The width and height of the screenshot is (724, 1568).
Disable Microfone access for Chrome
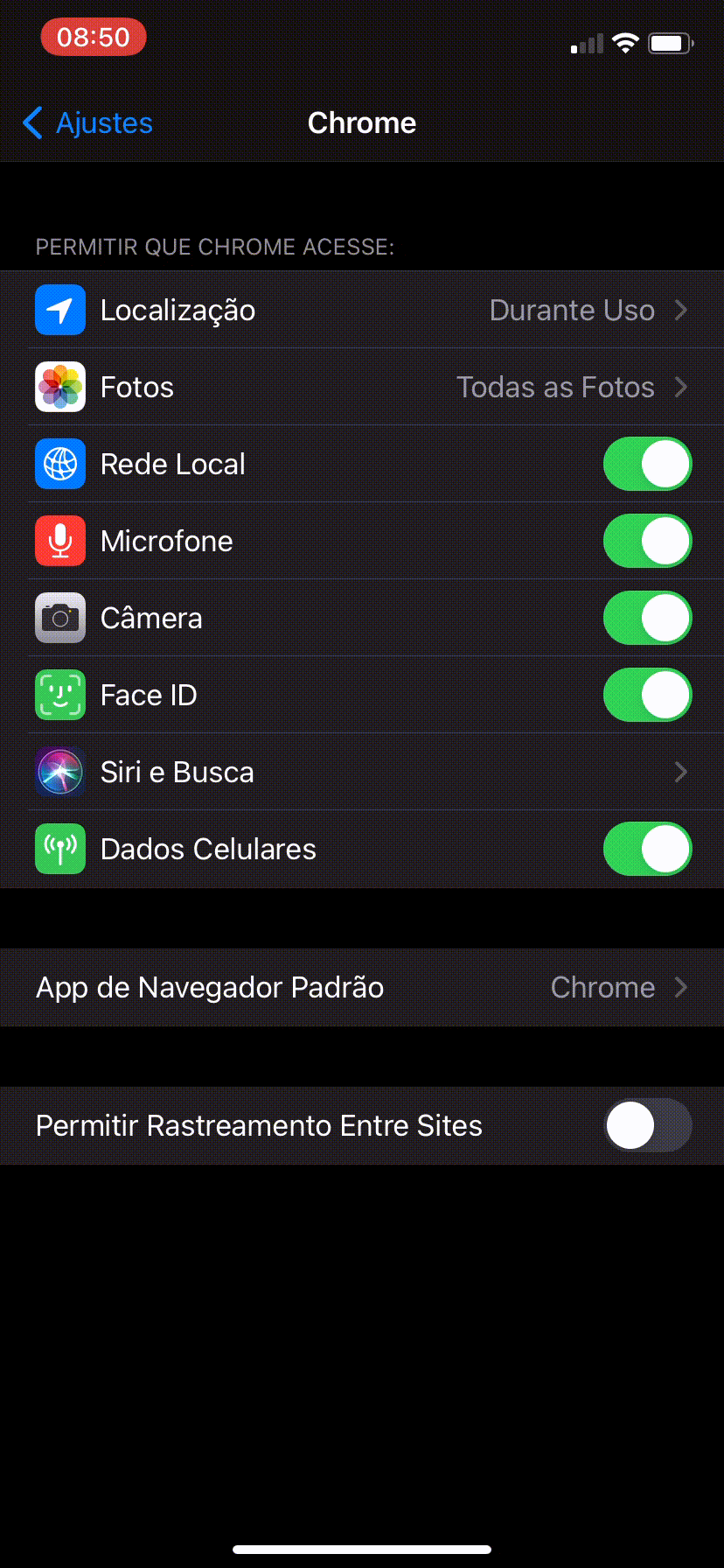(647, 542)
